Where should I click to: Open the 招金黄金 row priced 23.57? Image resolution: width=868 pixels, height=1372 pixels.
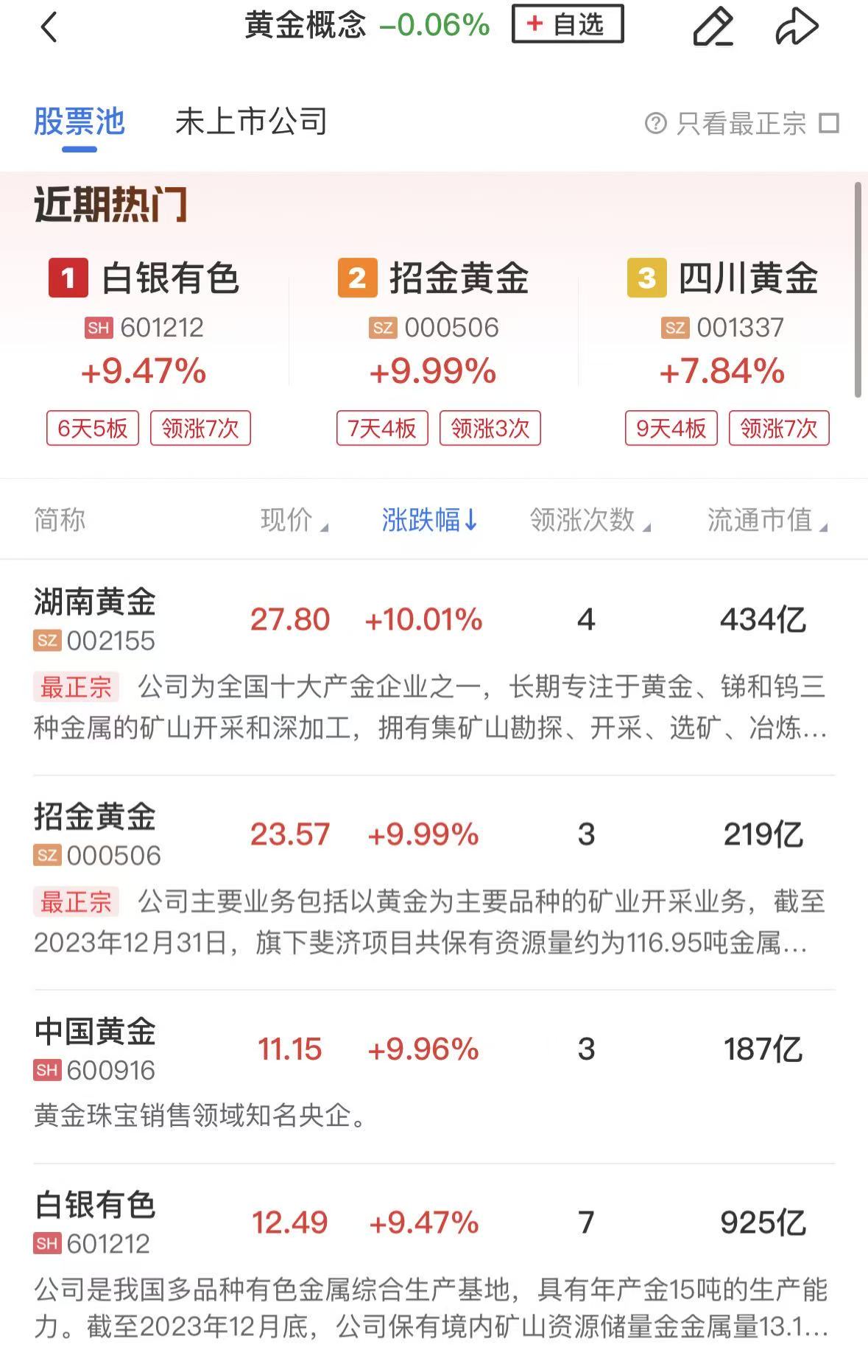[x=94, y=834]
